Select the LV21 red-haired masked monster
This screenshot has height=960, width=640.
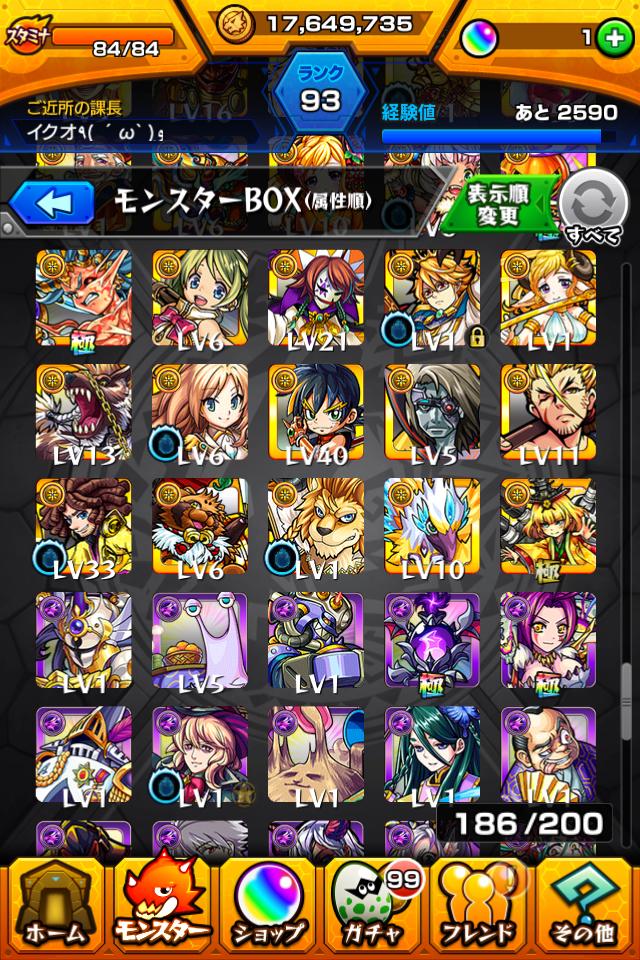click(316, 296)
